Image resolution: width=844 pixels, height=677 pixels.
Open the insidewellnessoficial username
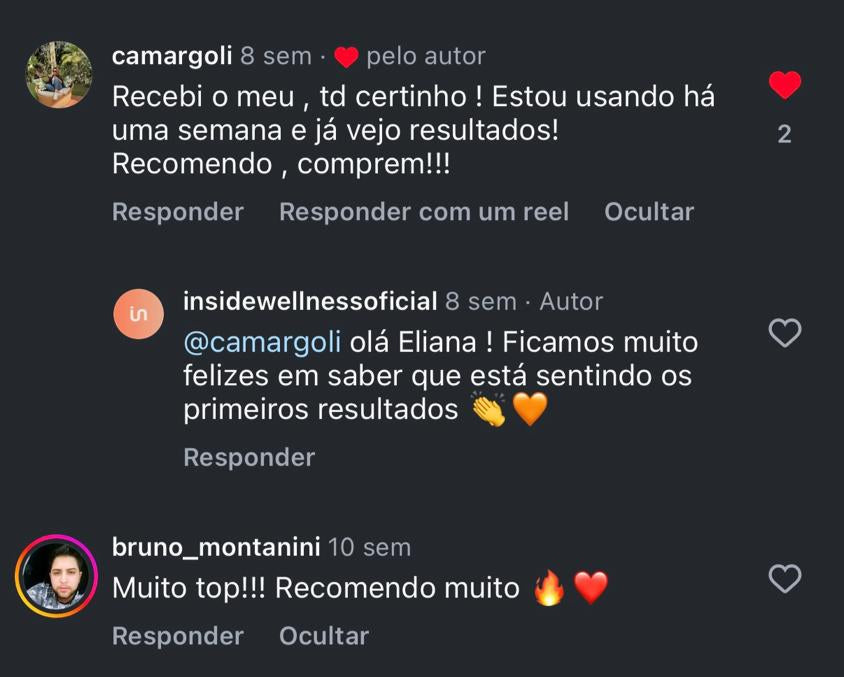point(310,301)
